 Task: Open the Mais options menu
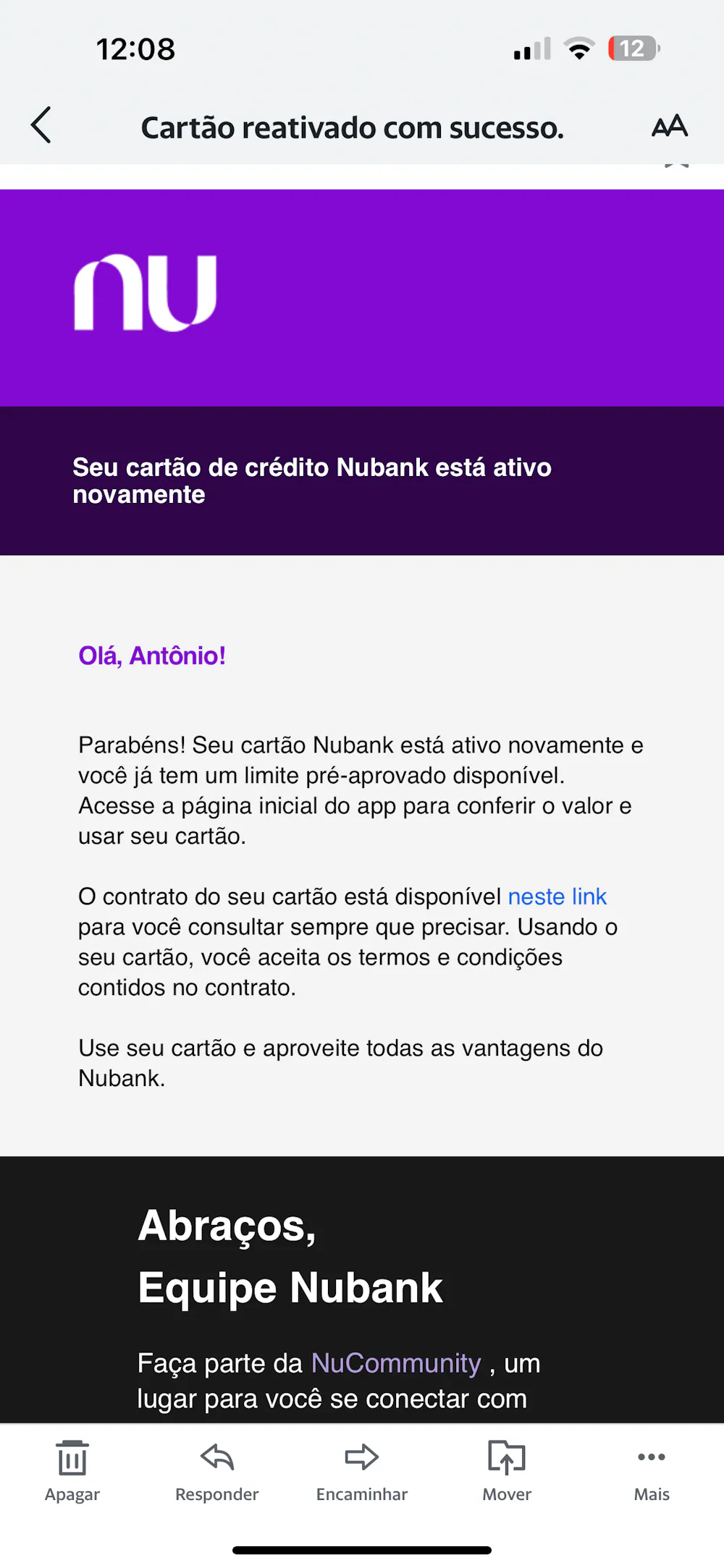tap(652, 1470)
